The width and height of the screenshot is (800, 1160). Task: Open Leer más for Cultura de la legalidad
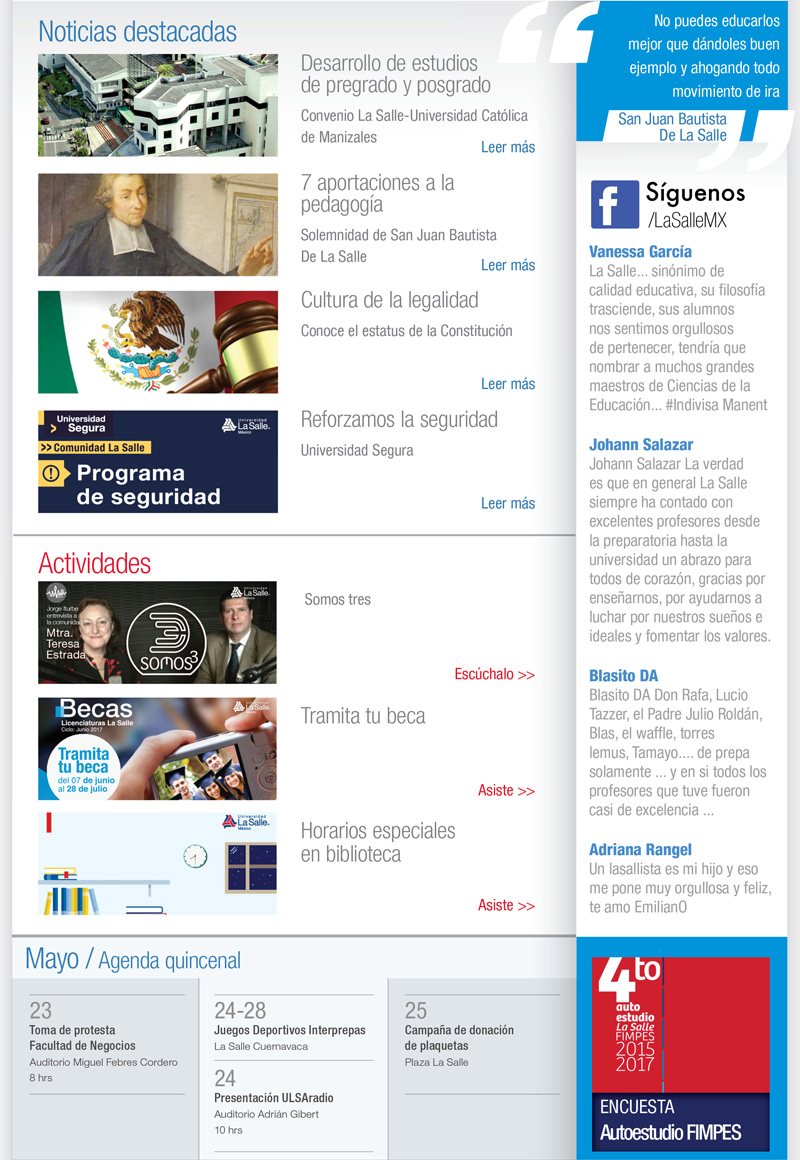508,384
